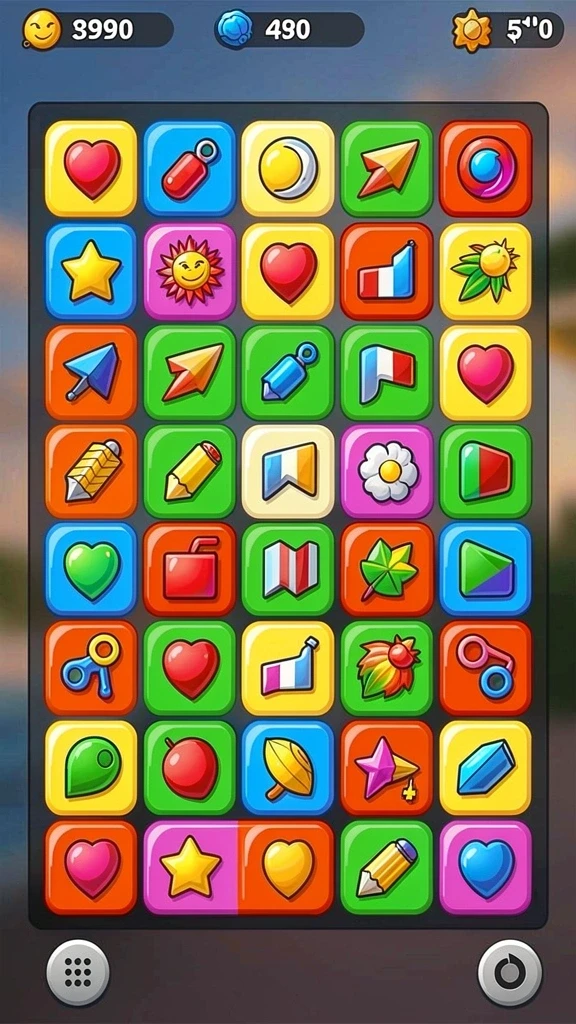Screen dimensions: 576x1024
Task: Select the crescent moon tile
Action: coord(288,168)
